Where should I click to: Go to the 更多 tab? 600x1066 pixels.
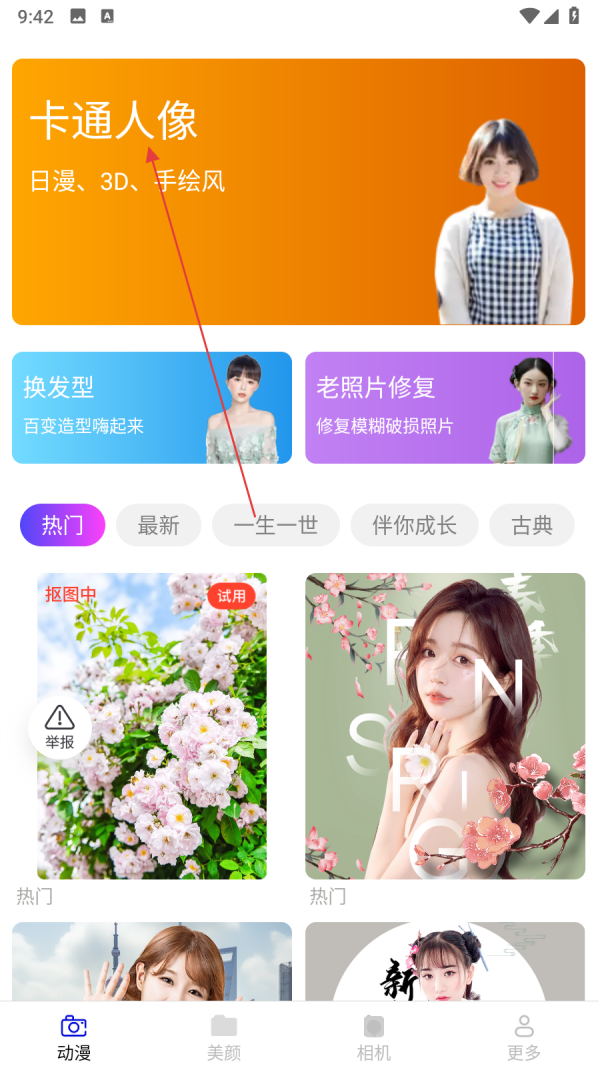point(524,1037)
